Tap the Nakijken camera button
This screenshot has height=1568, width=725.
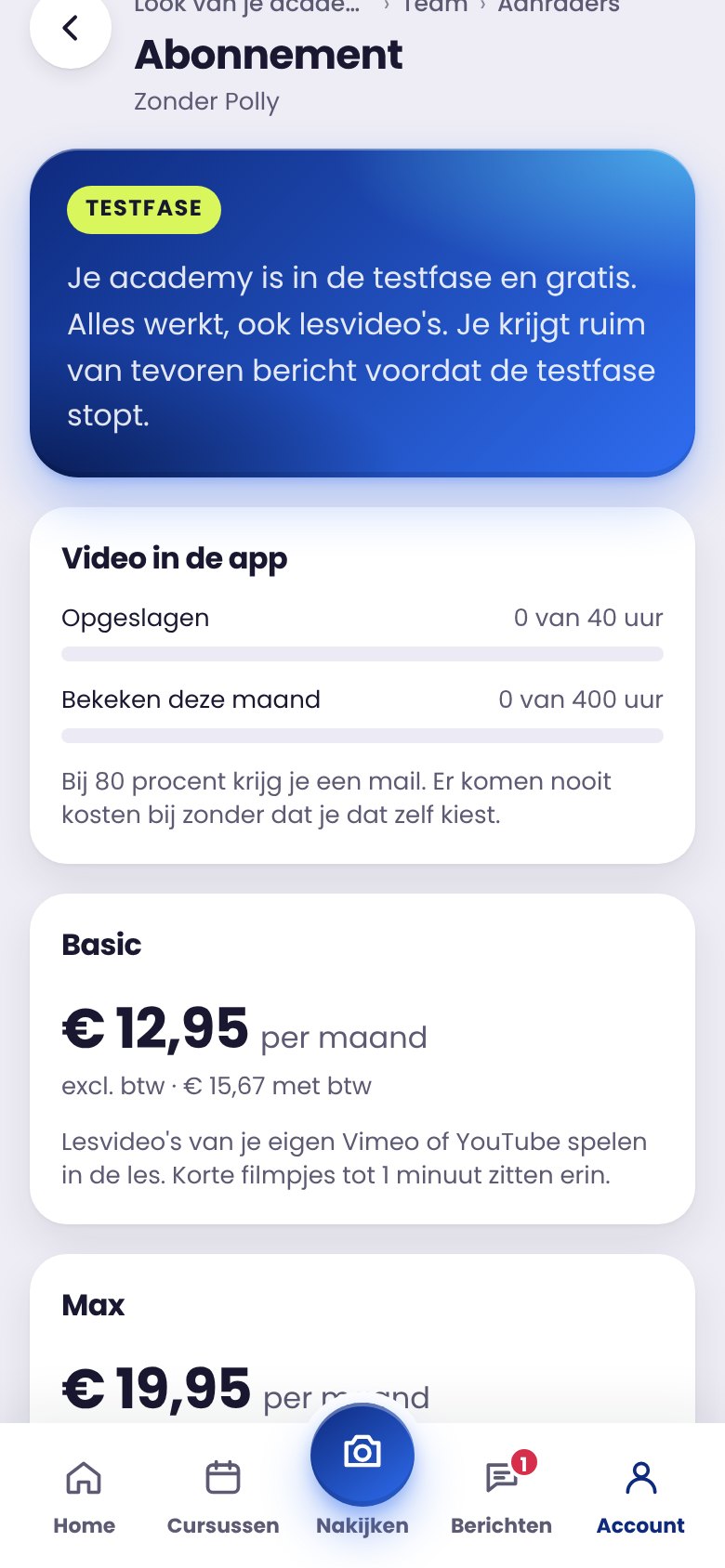tap(362, 1454)
